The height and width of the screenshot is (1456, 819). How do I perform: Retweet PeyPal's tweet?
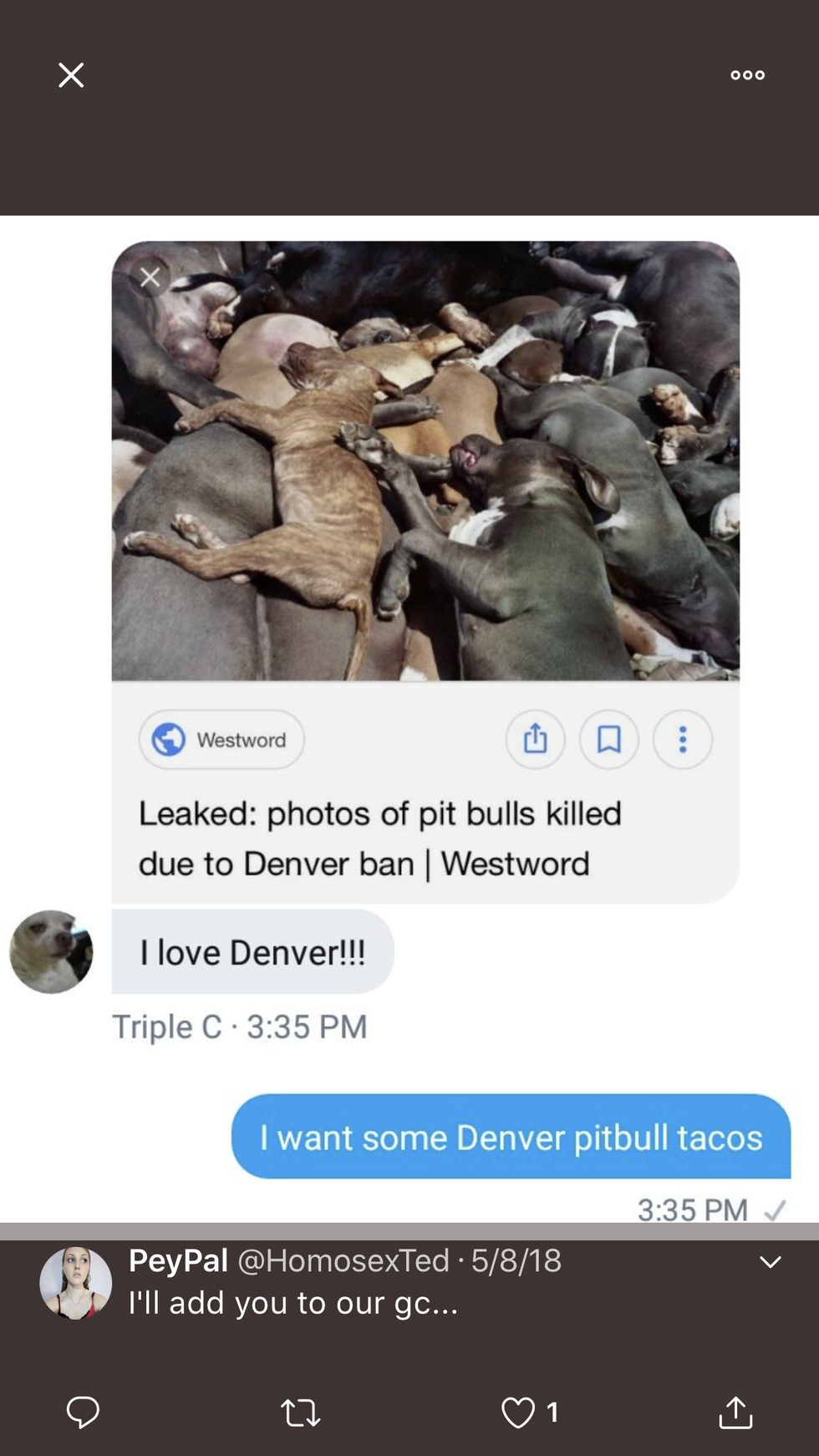300,1413
